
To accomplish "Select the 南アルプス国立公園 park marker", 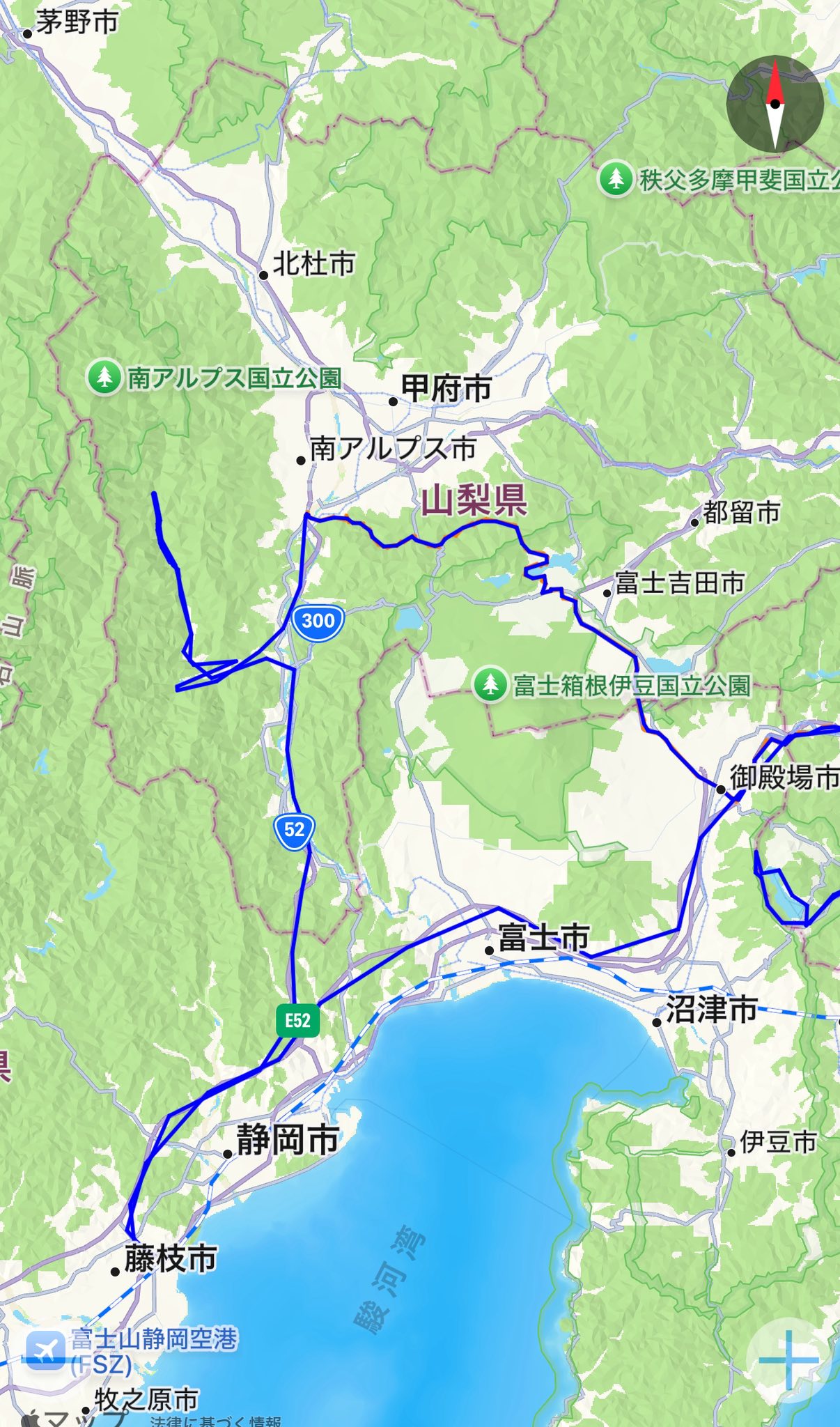I will (x=104, y=376).
